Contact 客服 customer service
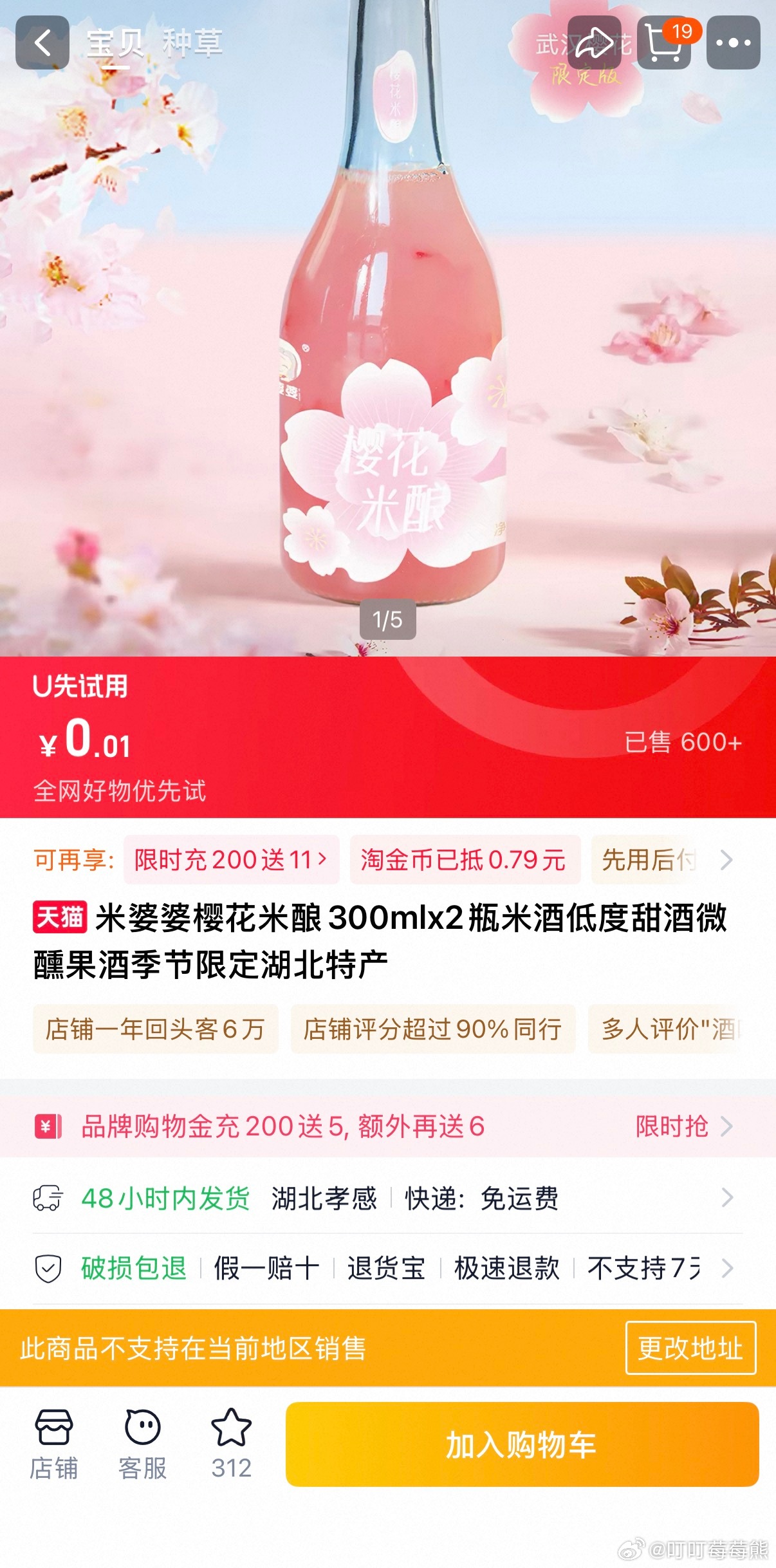776x1568 pixels. point(142,1445)
